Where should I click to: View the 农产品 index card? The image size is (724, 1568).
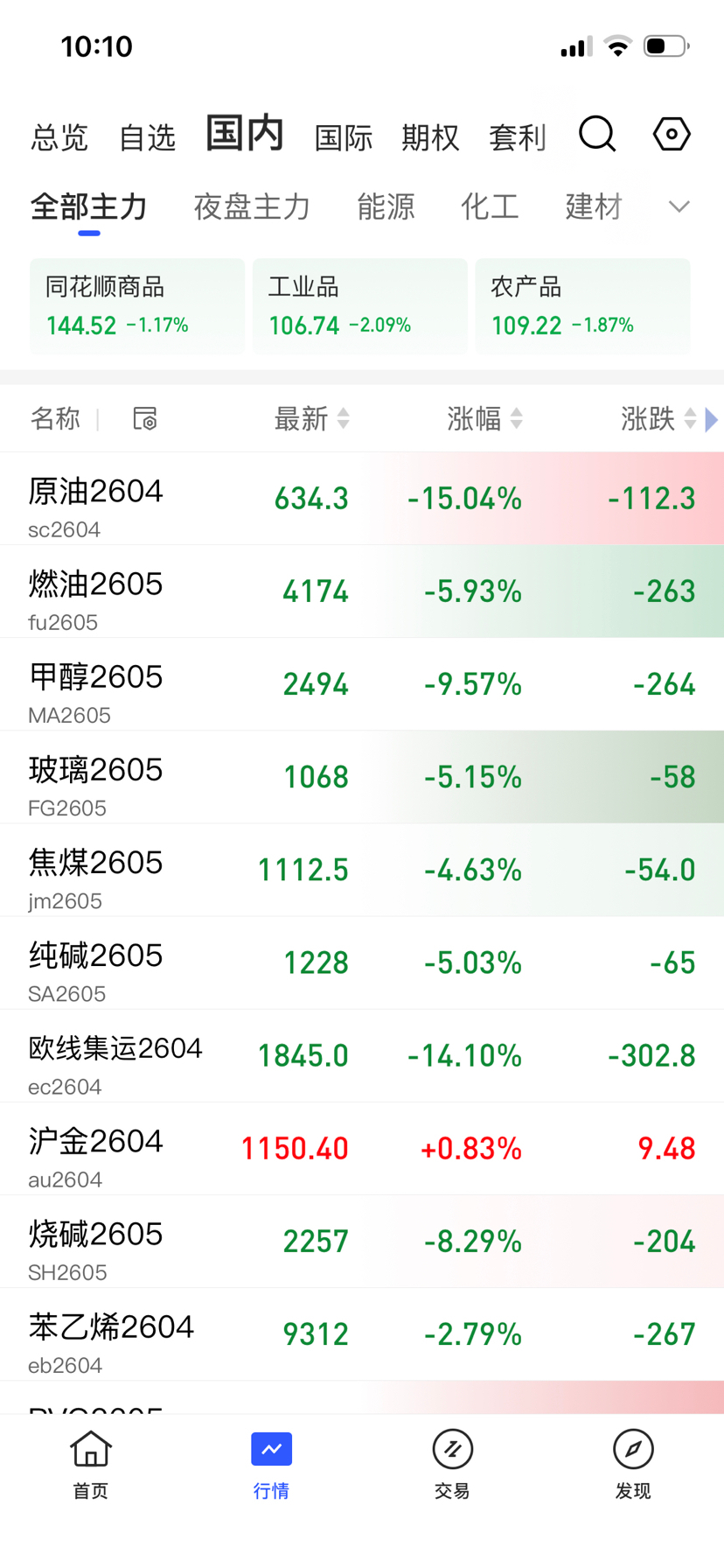point(582,306)
